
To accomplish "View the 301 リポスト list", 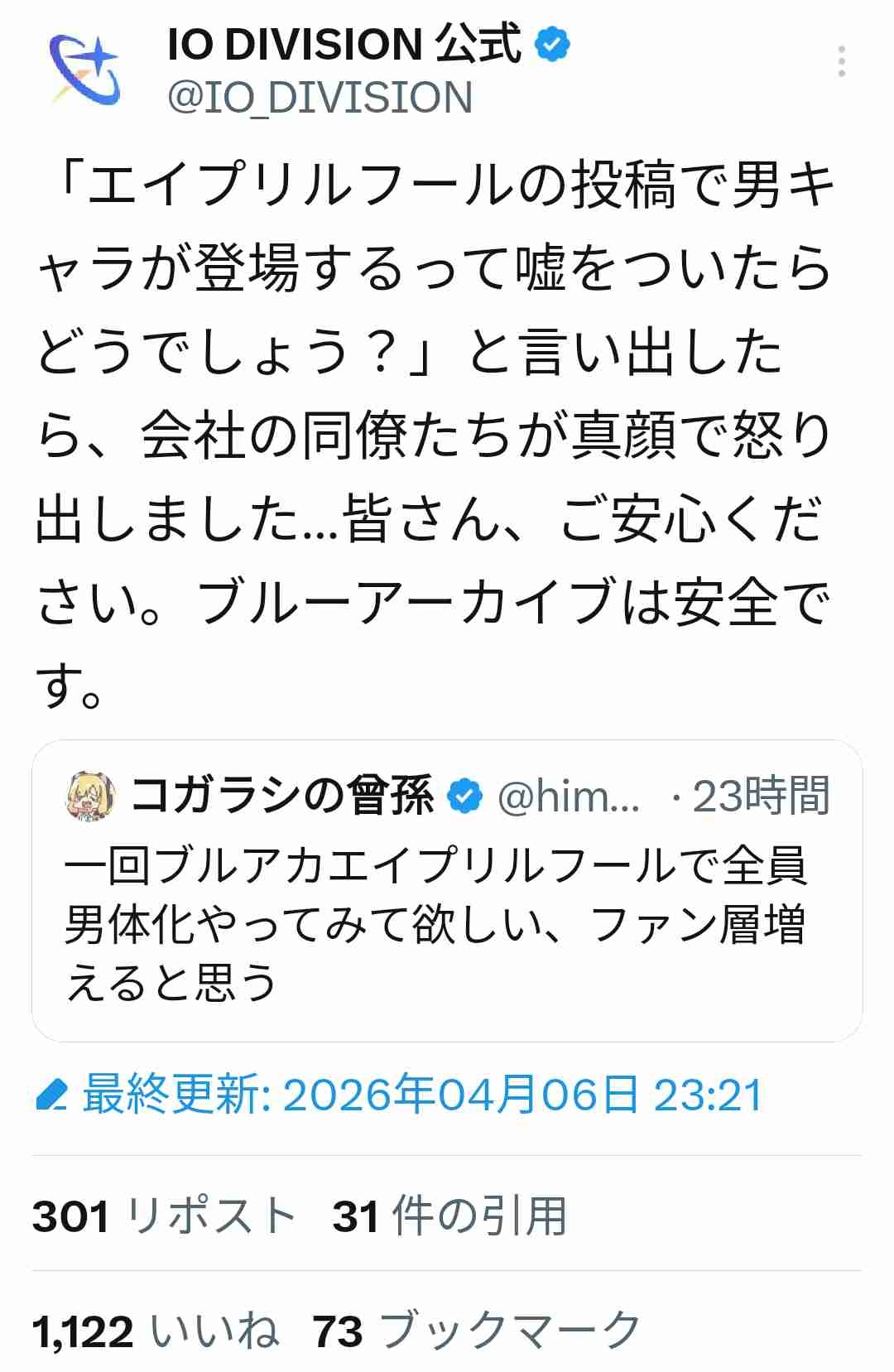I will point(164,1216).
